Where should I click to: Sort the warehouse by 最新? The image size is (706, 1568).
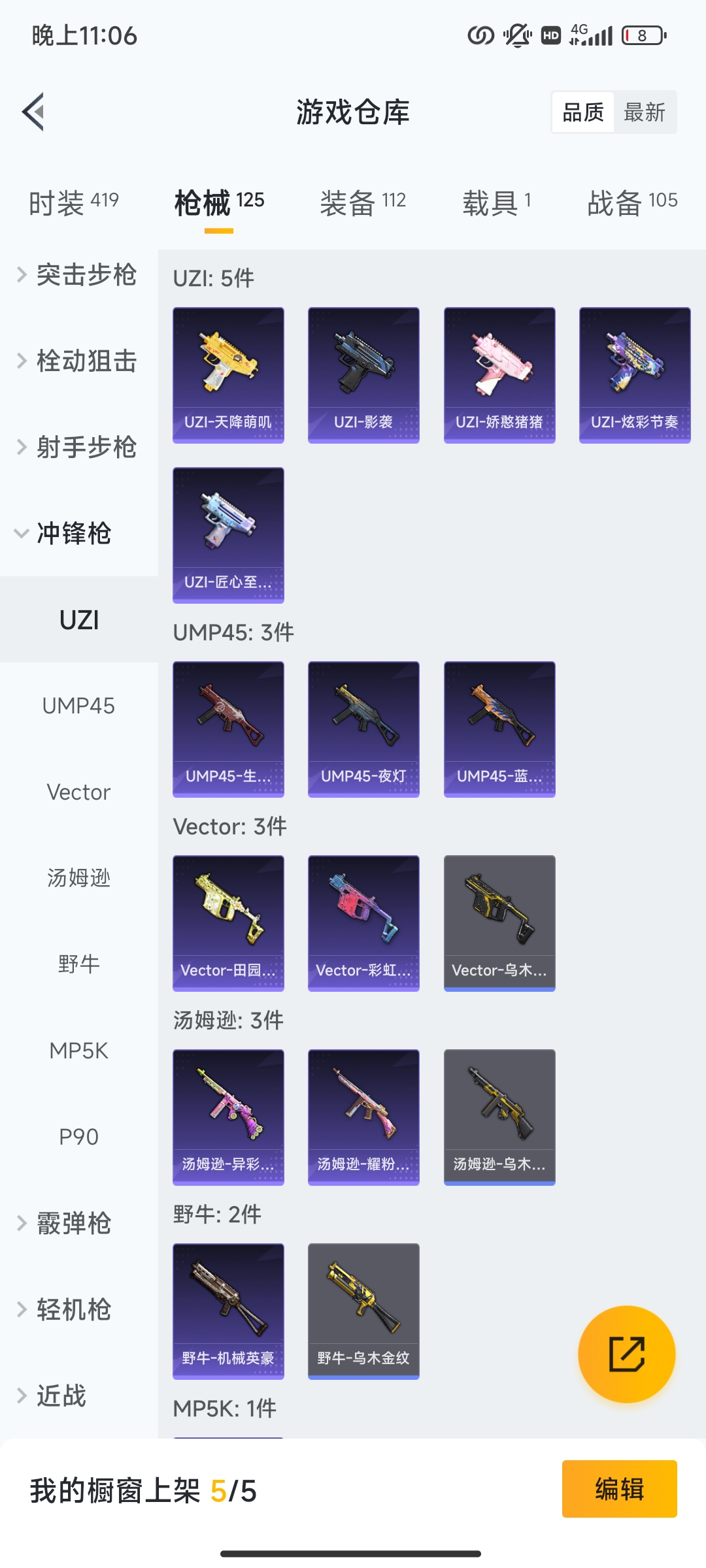click(644, 112)
